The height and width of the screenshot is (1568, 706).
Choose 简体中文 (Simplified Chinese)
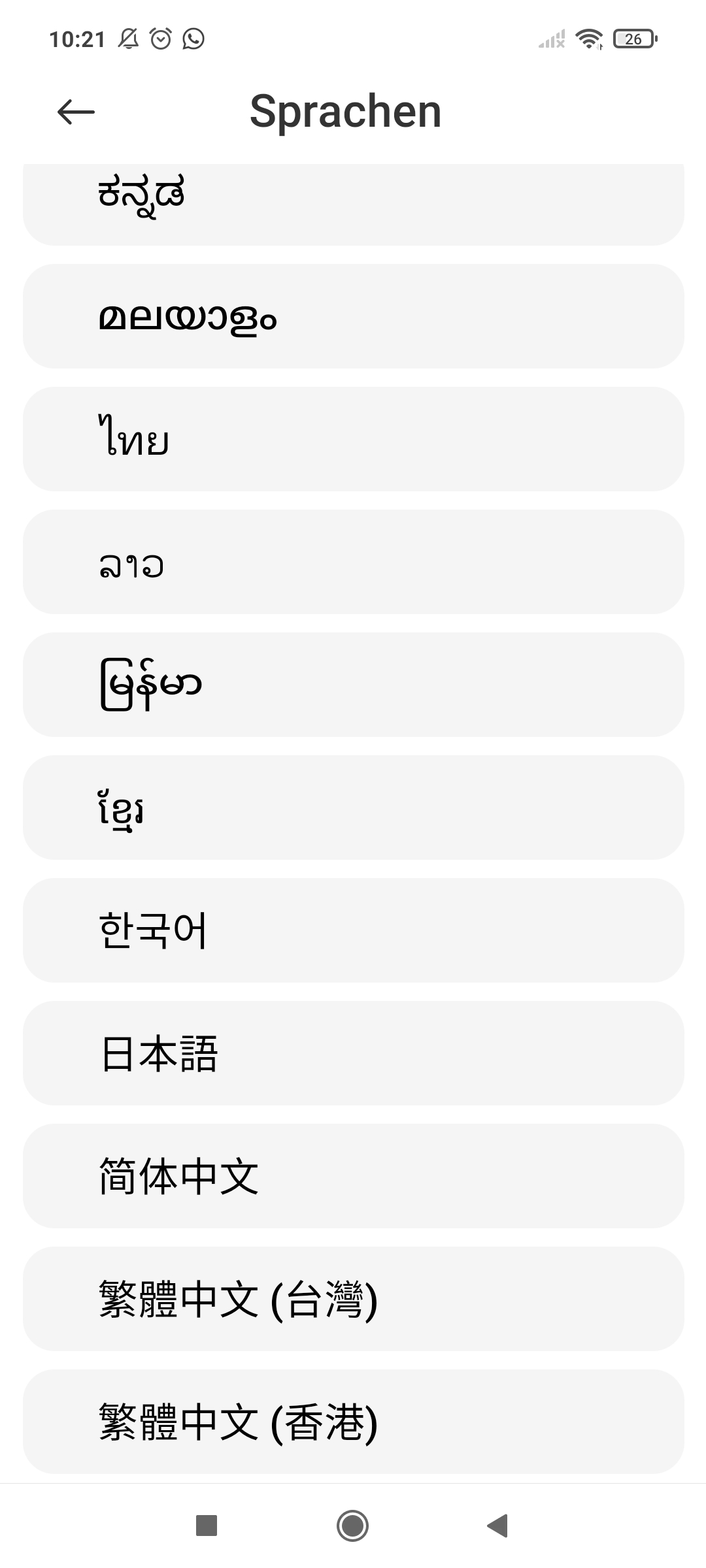(x=353, y=1176)
